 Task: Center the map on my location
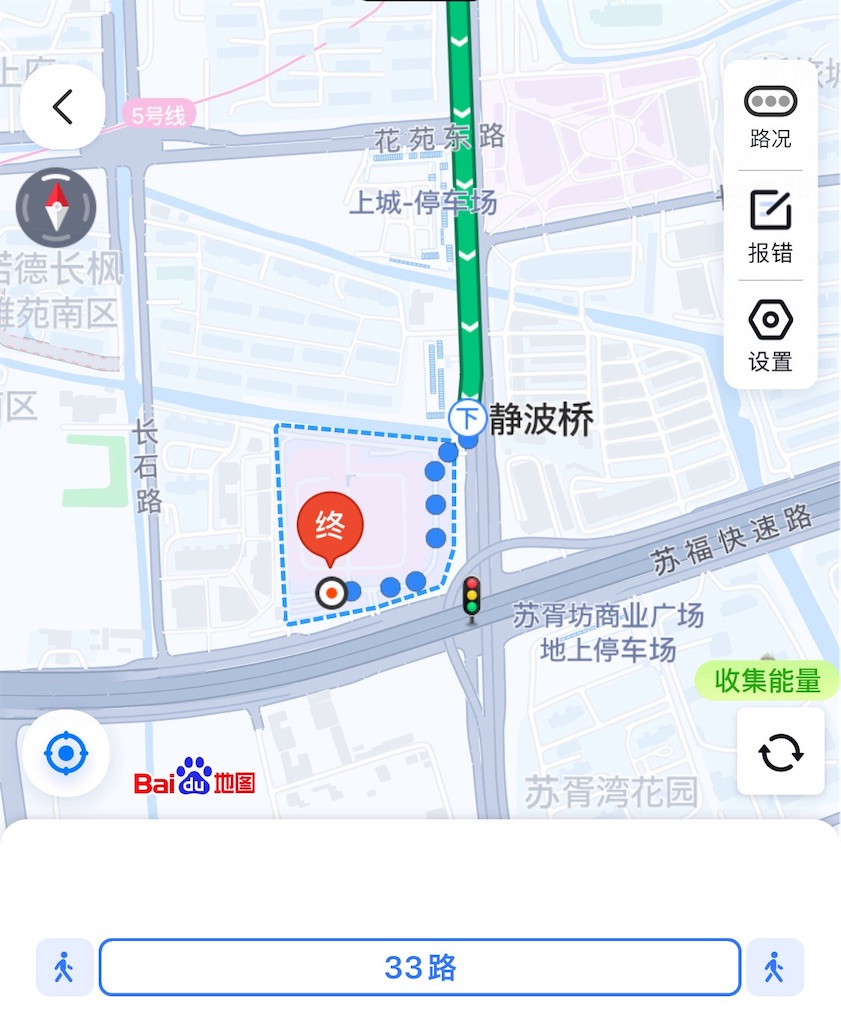66,752
